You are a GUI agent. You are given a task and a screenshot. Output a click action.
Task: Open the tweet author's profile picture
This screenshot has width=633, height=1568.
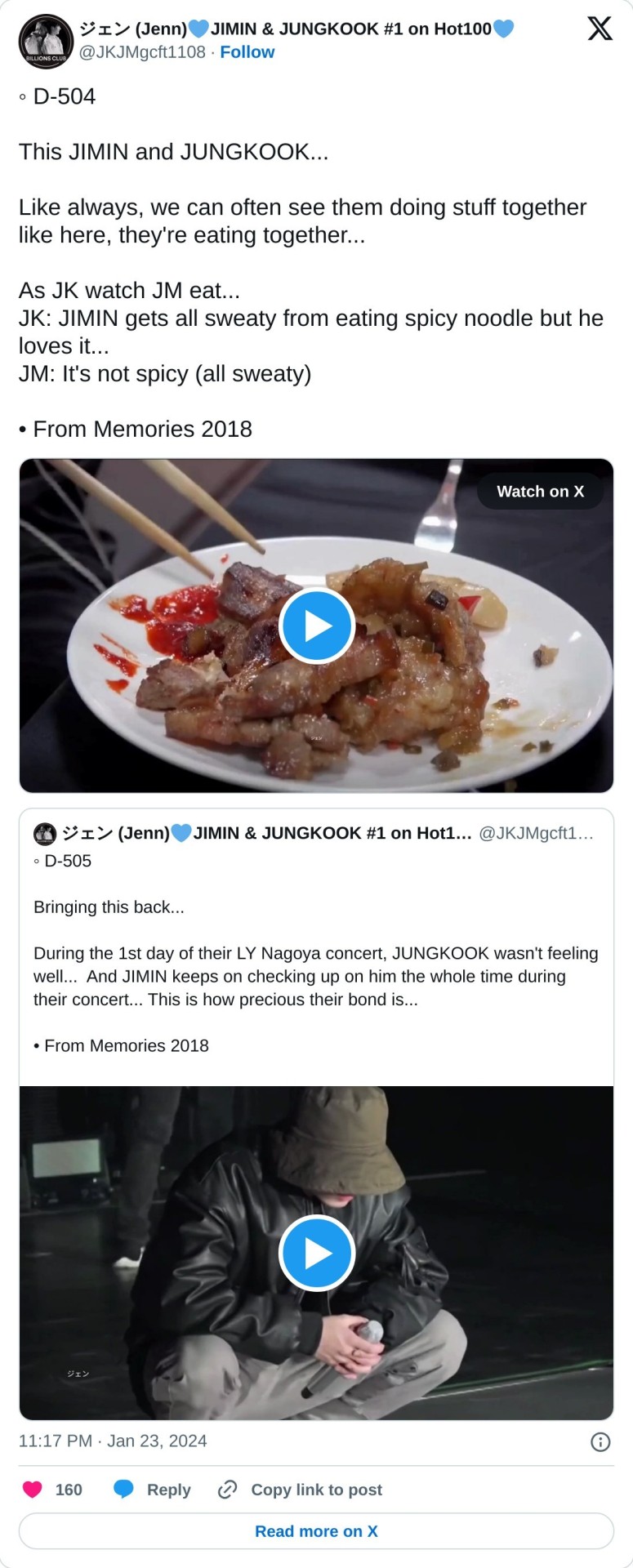[46, 41]
